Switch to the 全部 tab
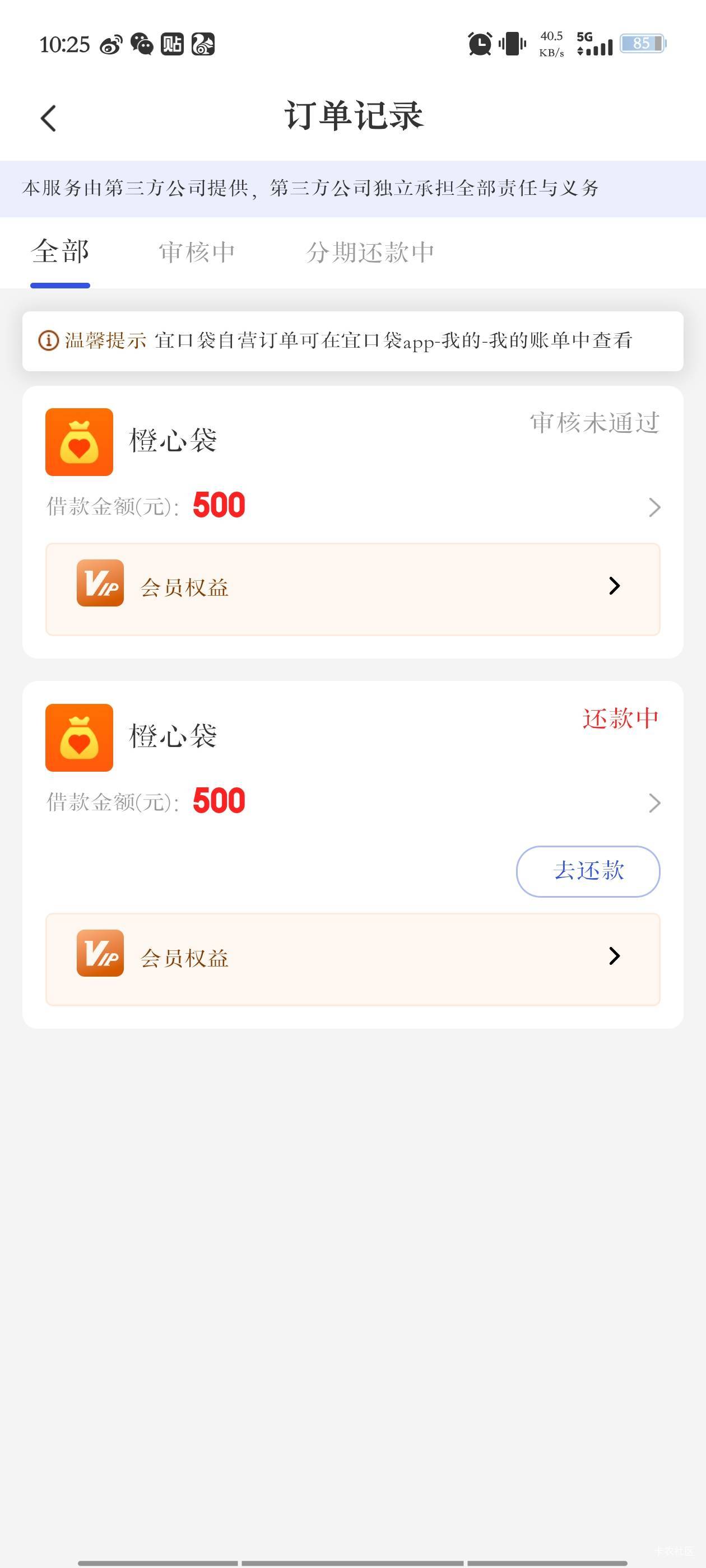Viewport: 706px width, 1568px height. [61, 252]
